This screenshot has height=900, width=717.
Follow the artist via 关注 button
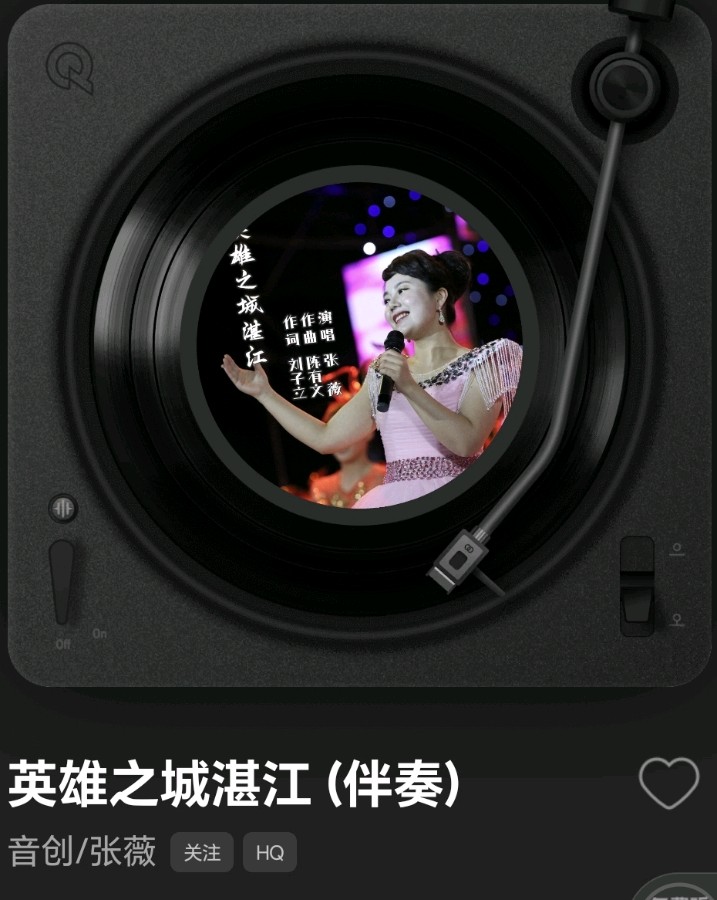[202, 852]
